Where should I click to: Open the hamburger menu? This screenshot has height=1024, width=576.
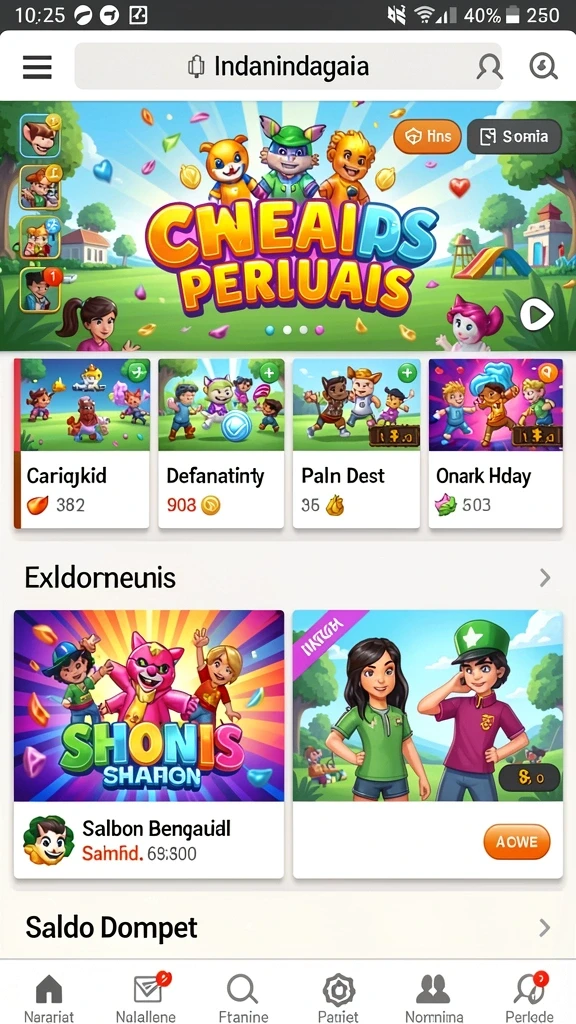point(37,67)
